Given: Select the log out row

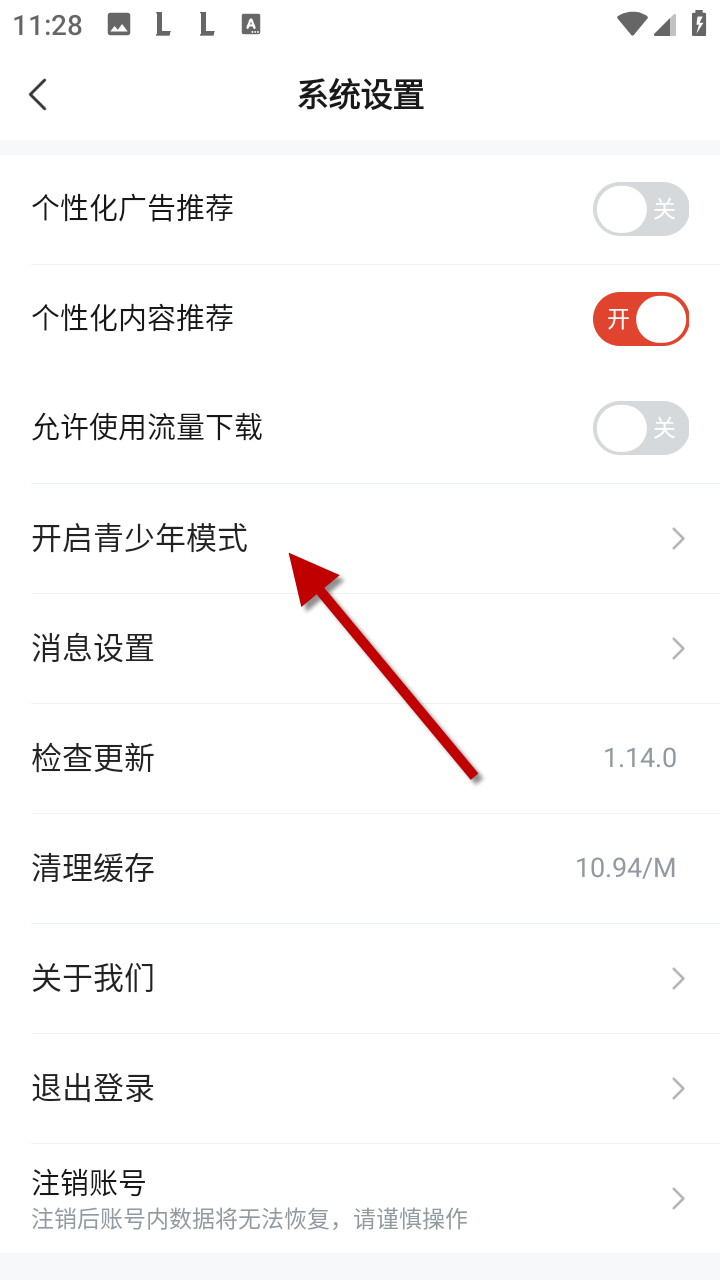Looking at the screenshot, I should [x=360, y=1088].
